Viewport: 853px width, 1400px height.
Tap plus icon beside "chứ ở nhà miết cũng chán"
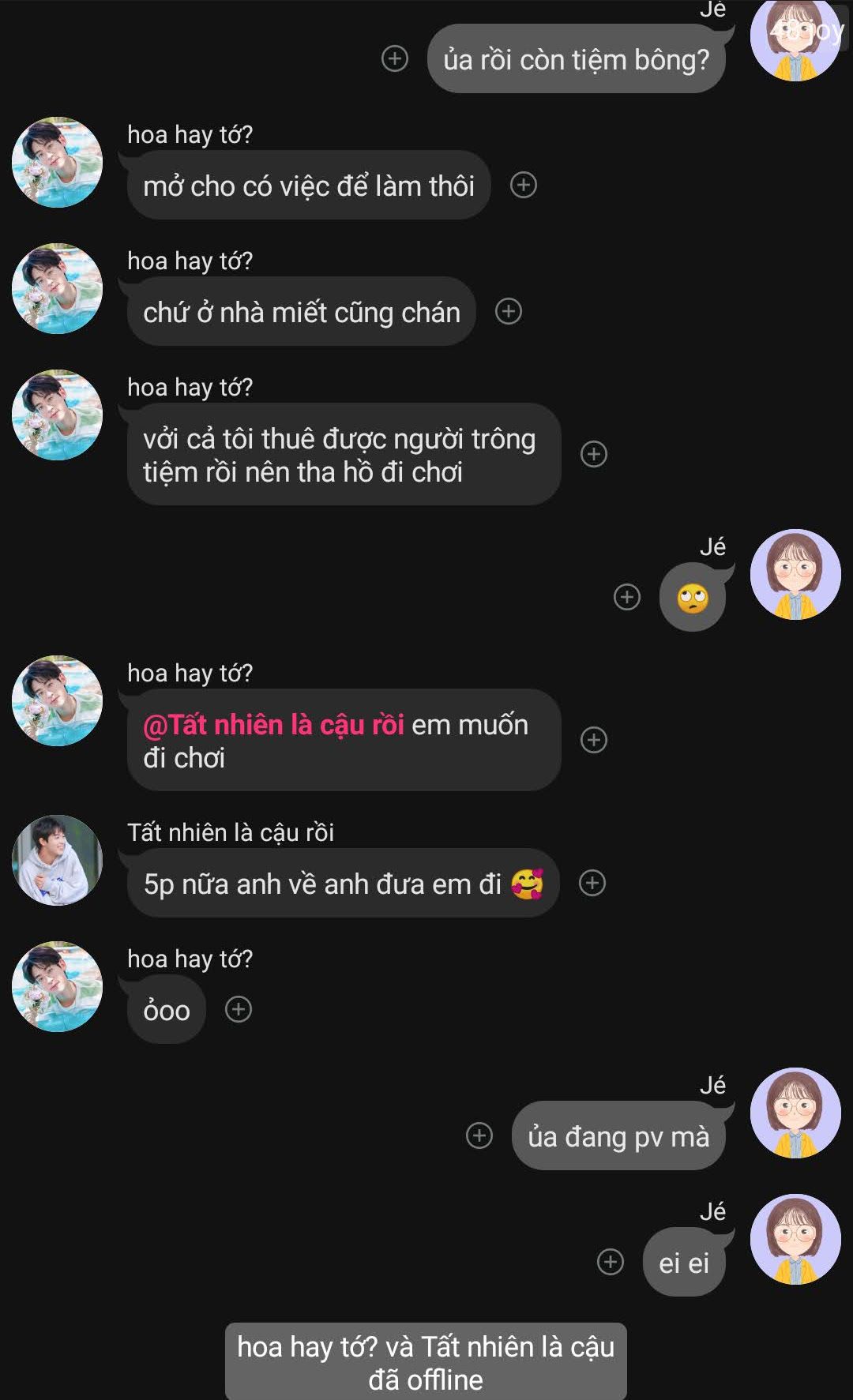(509, 311)
